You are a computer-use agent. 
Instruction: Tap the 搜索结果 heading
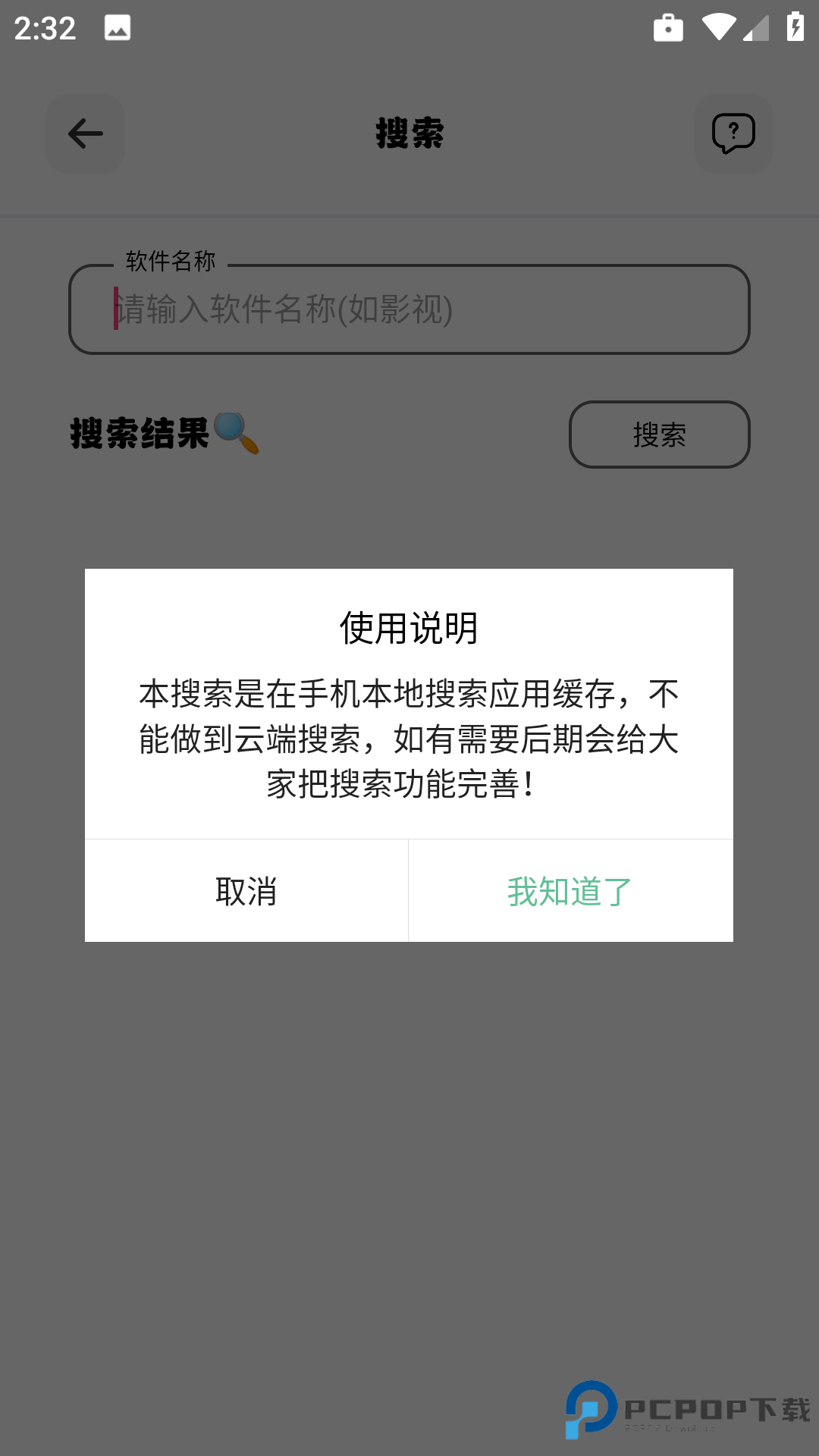(140, 432)
